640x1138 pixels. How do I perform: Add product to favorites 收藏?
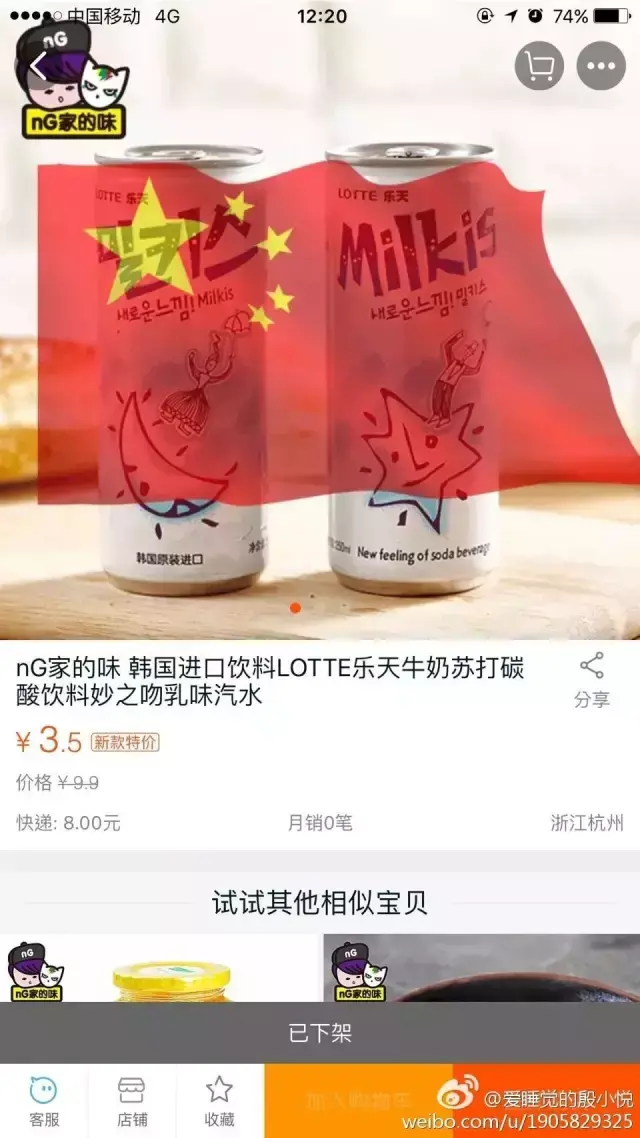[219, 1101]
